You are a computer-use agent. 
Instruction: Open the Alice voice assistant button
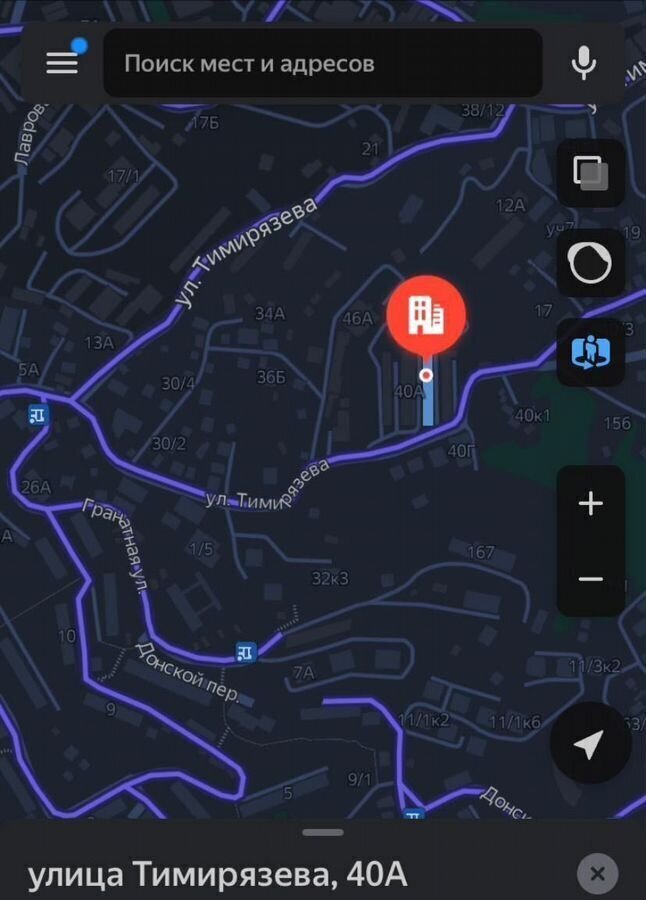590,263
